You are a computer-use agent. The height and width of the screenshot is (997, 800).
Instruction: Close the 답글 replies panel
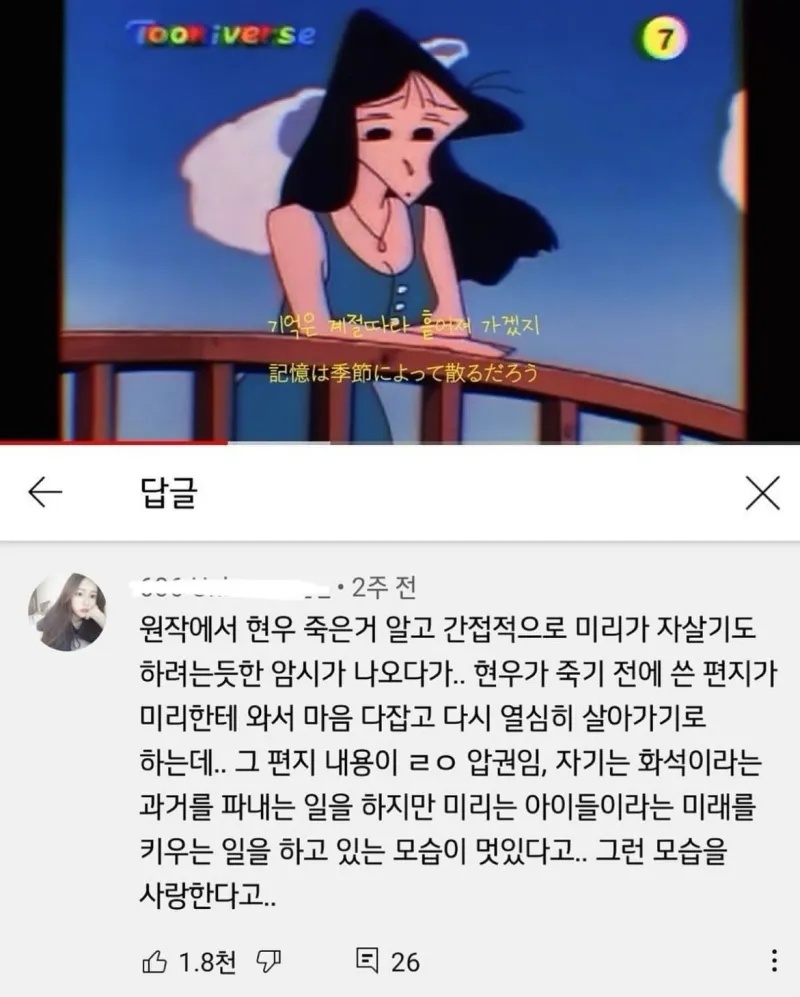click(764, 492)
